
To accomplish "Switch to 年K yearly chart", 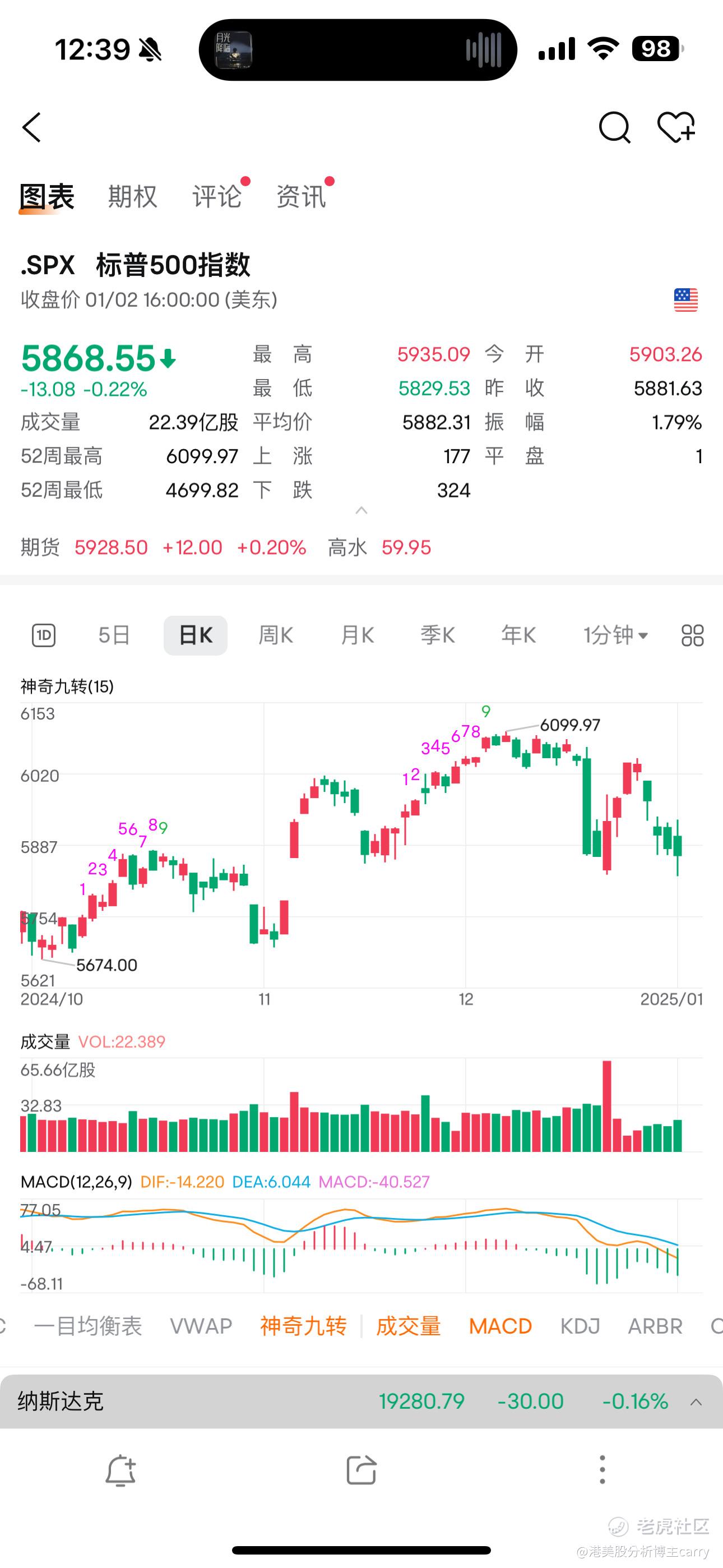I will tap(518, 635).
